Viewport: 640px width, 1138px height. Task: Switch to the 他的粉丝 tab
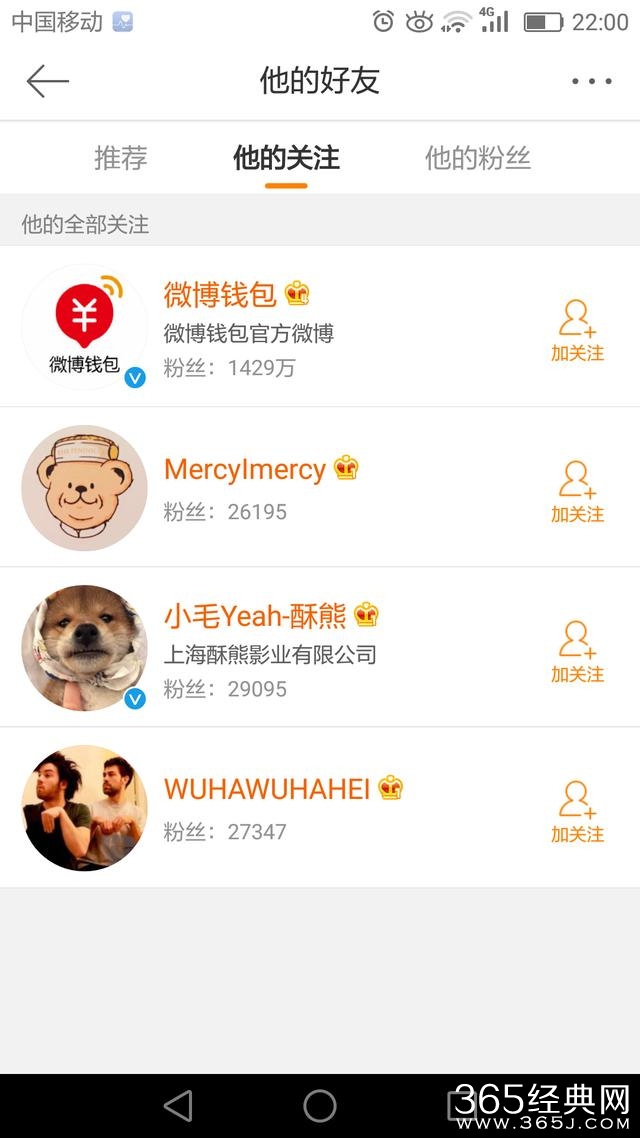[477, 158]
